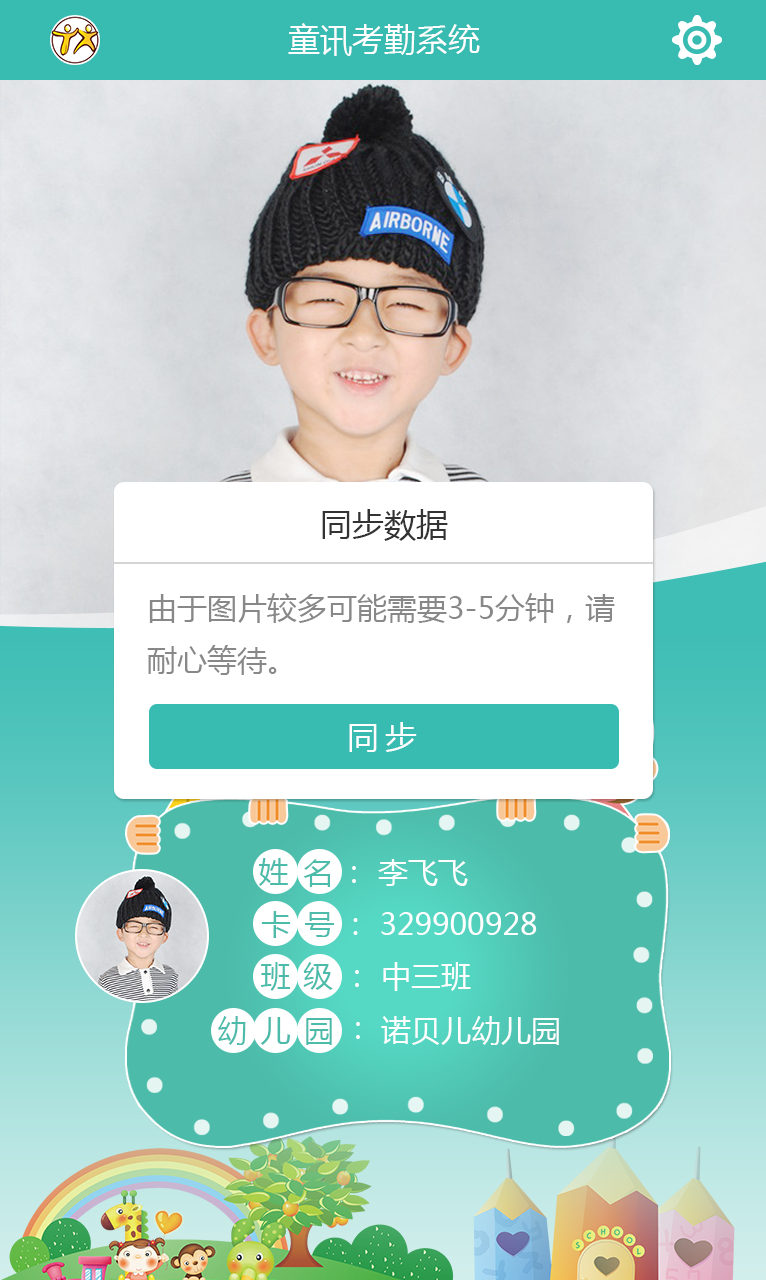Tap the 同步 button to sync data
Image resolution: width=766 pixels, height=1280 pixels.
click(383, 737)
